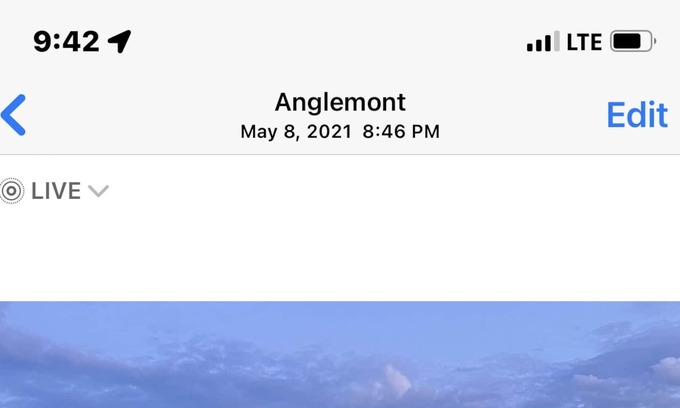Expand the LIVE photo options dropdown
Screen dimensions: 680x408
click(x=97, y=191)
